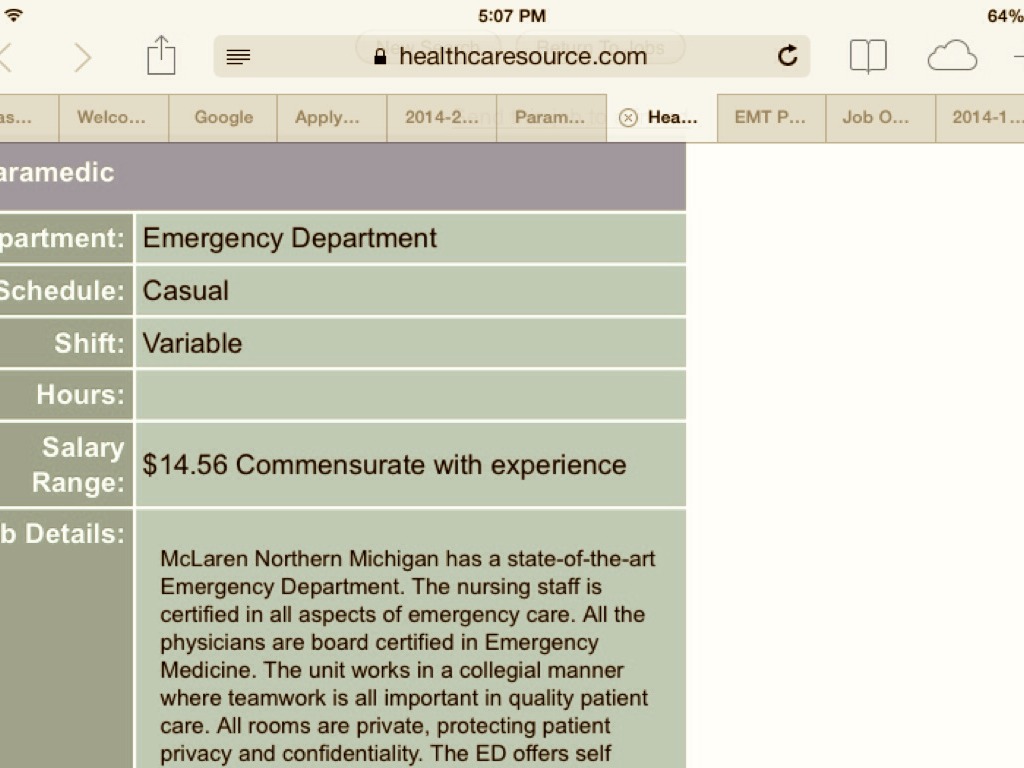This screenshot has height=768, width=1024.
Task: Switch to the Param... tab
Action: point(550,117)
